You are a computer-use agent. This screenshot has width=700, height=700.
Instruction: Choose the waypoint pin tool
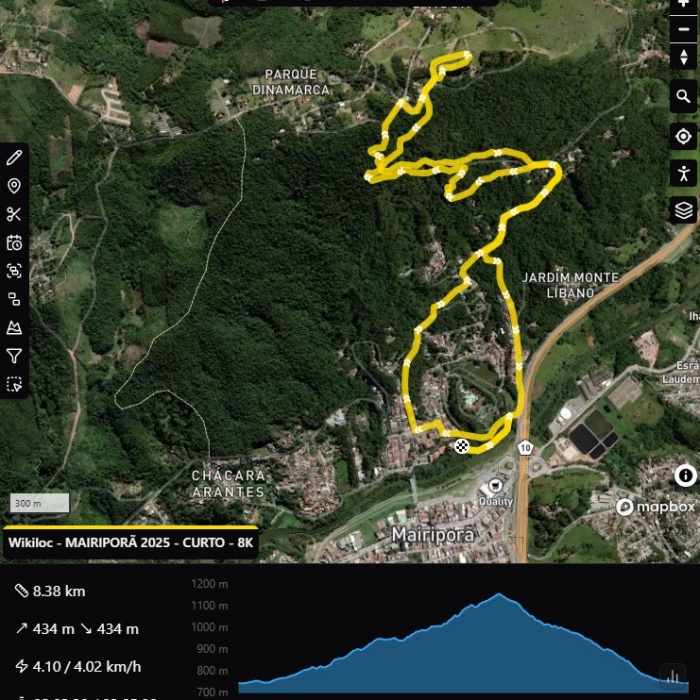tap(14, 186)
